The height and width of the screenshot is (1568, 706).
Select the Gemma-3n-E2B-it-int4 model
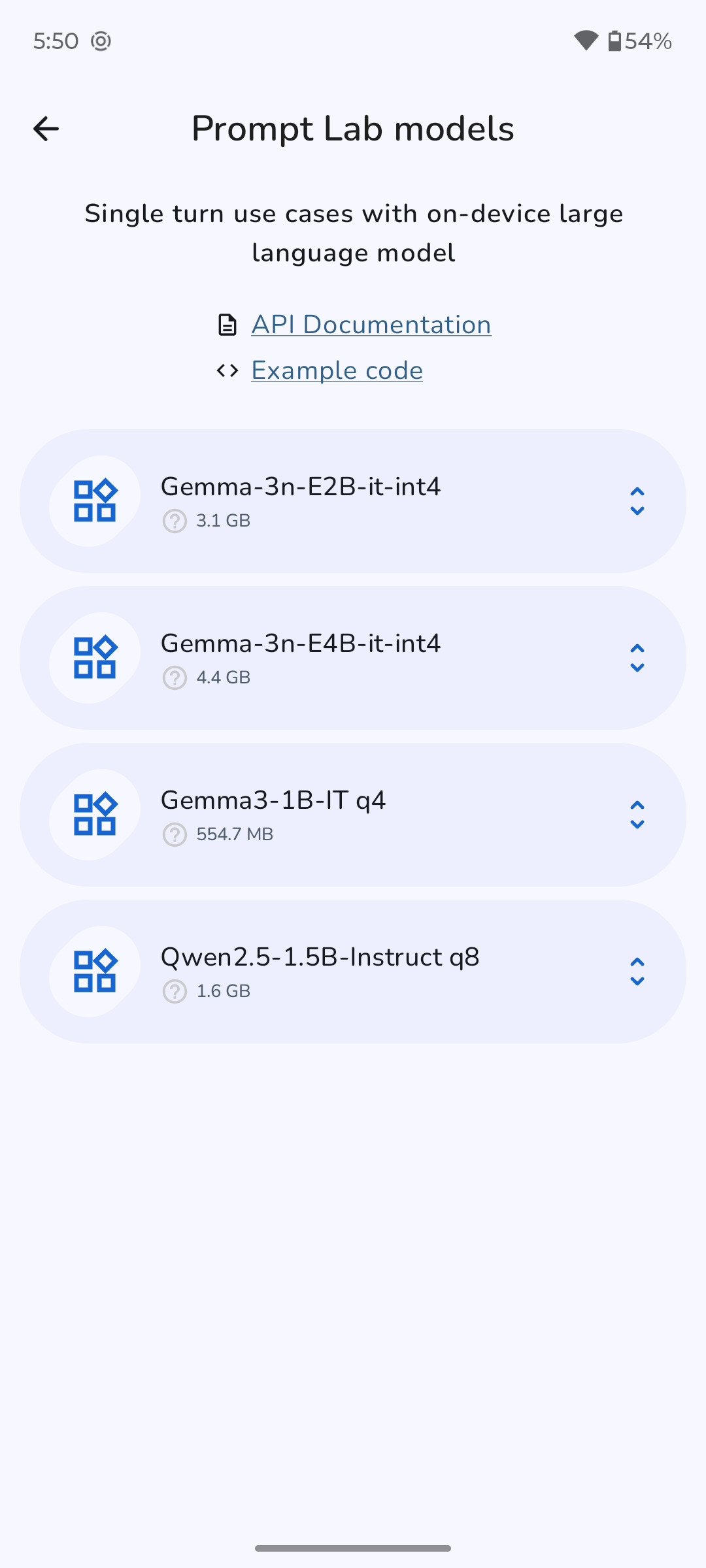(x=301, y=500)
